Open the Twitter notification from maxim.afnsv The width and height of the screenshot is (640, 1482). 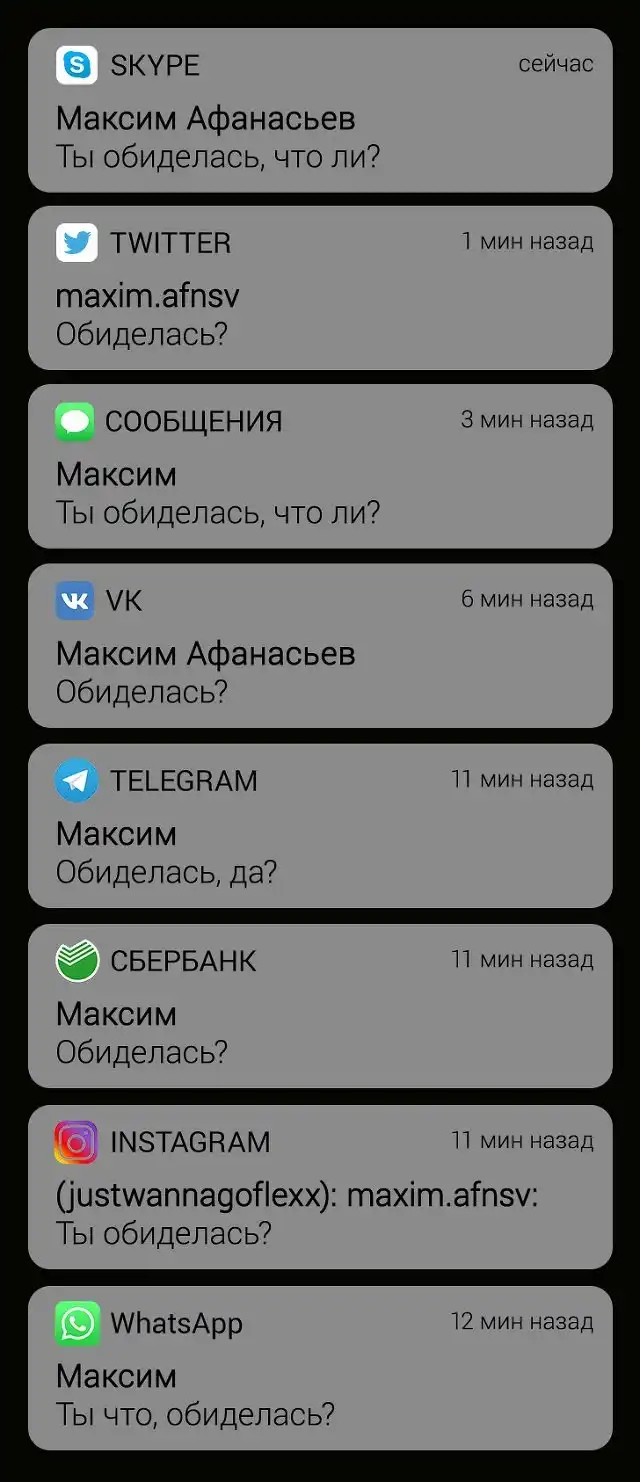[x=320, y=288]
